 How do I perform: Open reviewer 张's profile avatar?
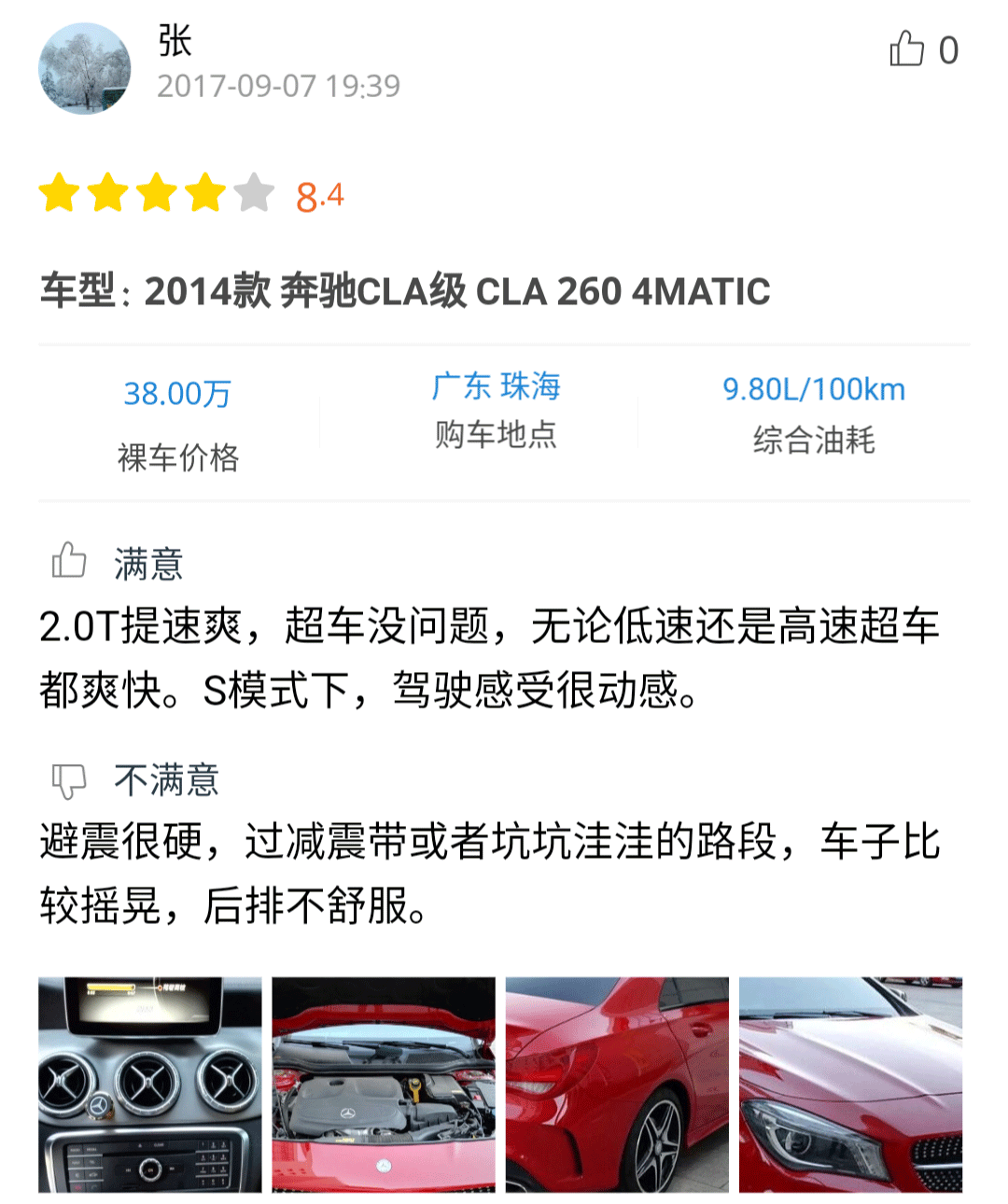pos(85,70)
